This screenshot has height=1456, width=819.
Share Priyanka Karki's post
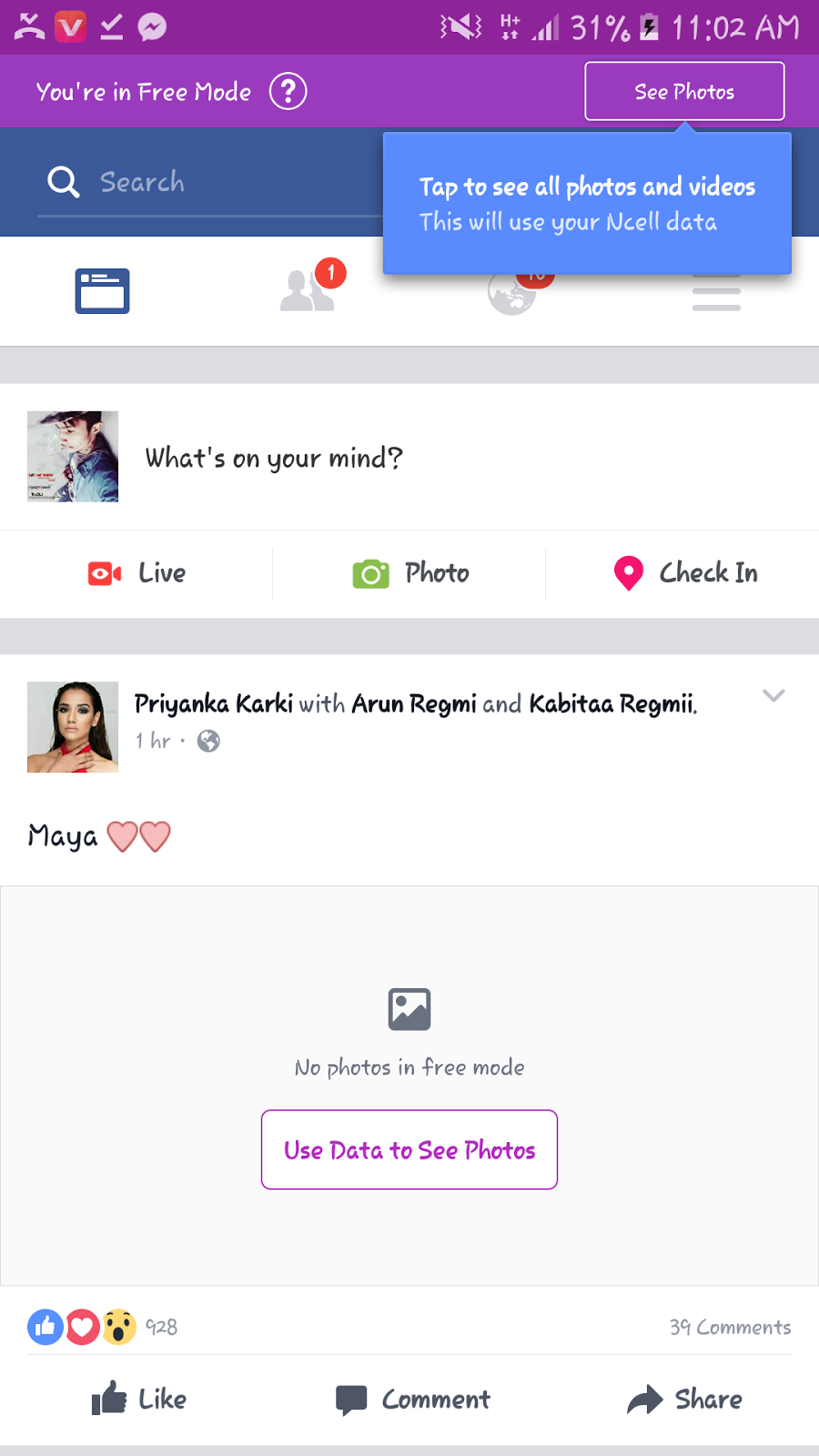684,1399
